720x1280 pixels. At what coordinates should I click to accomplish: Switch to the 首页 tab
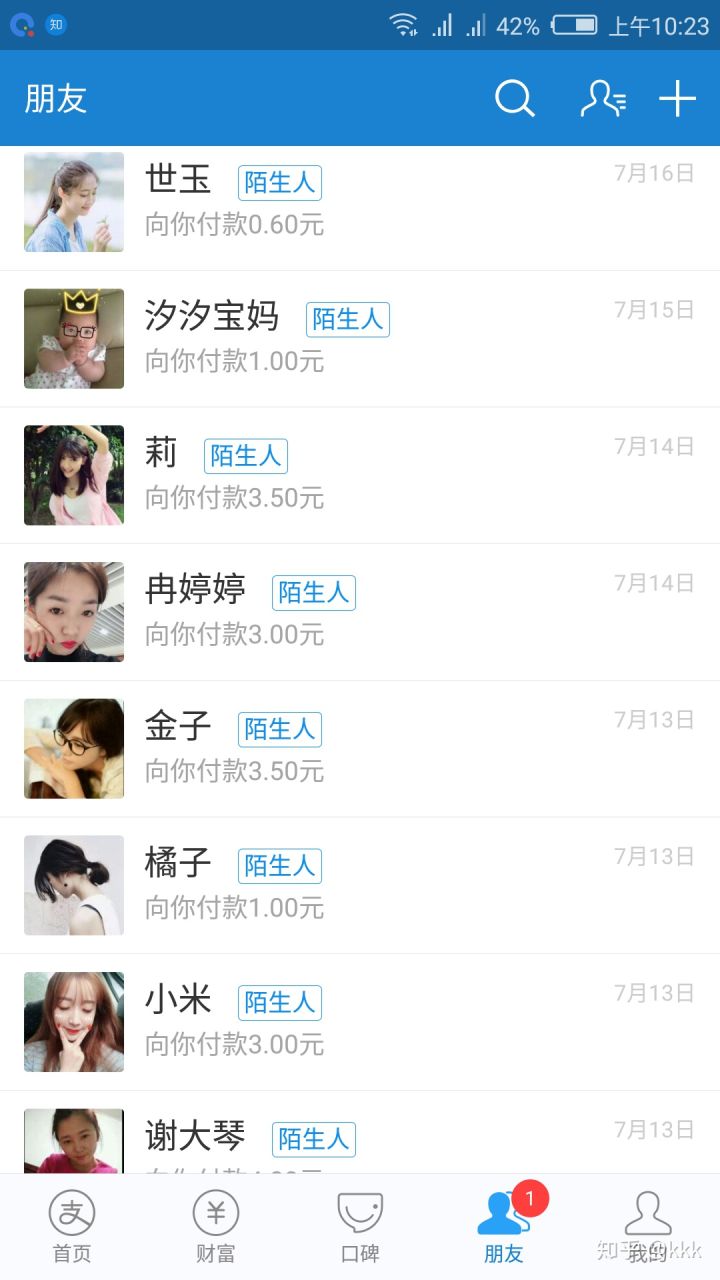click(x=72, y=1227)
